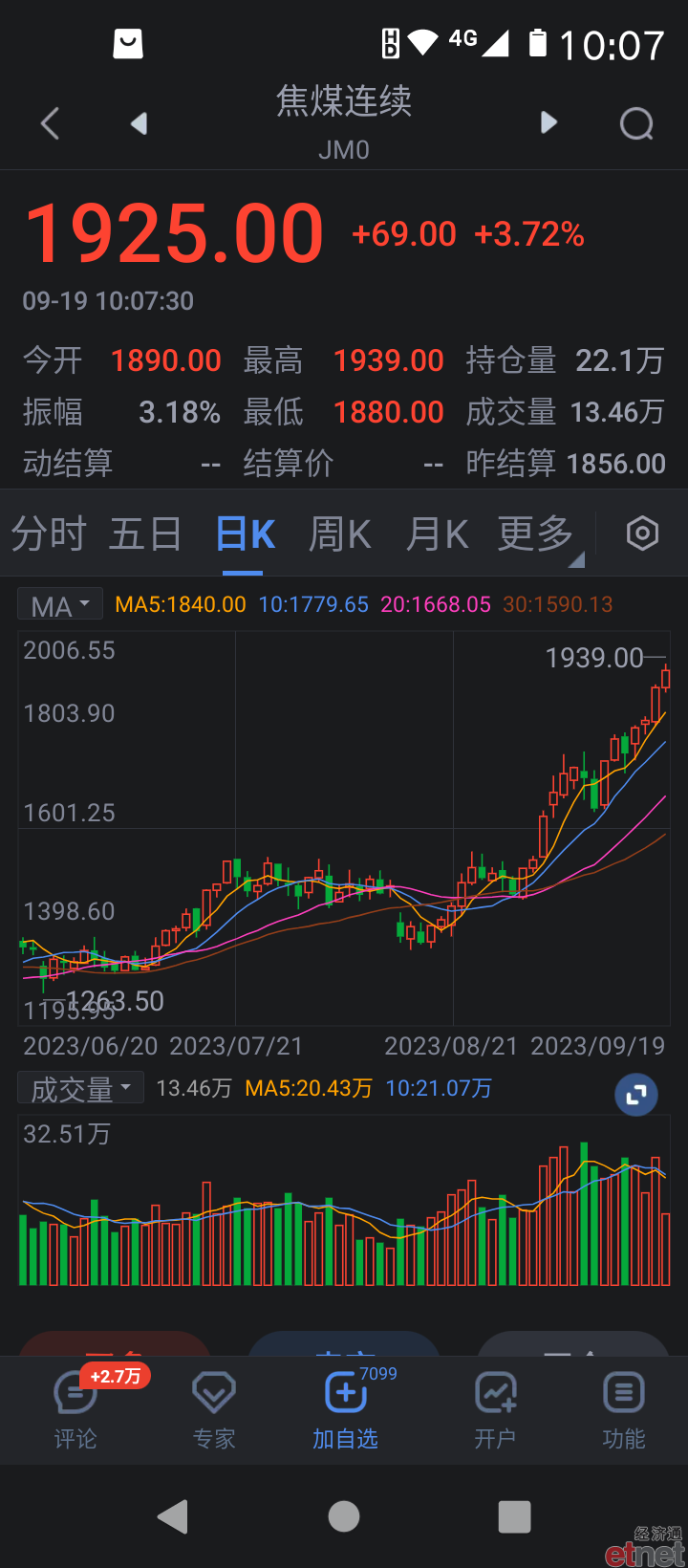This screenshot has width=688, height=1568.
Task: Switch to the next contract with right triangle
Action: (x=548, y=122)
